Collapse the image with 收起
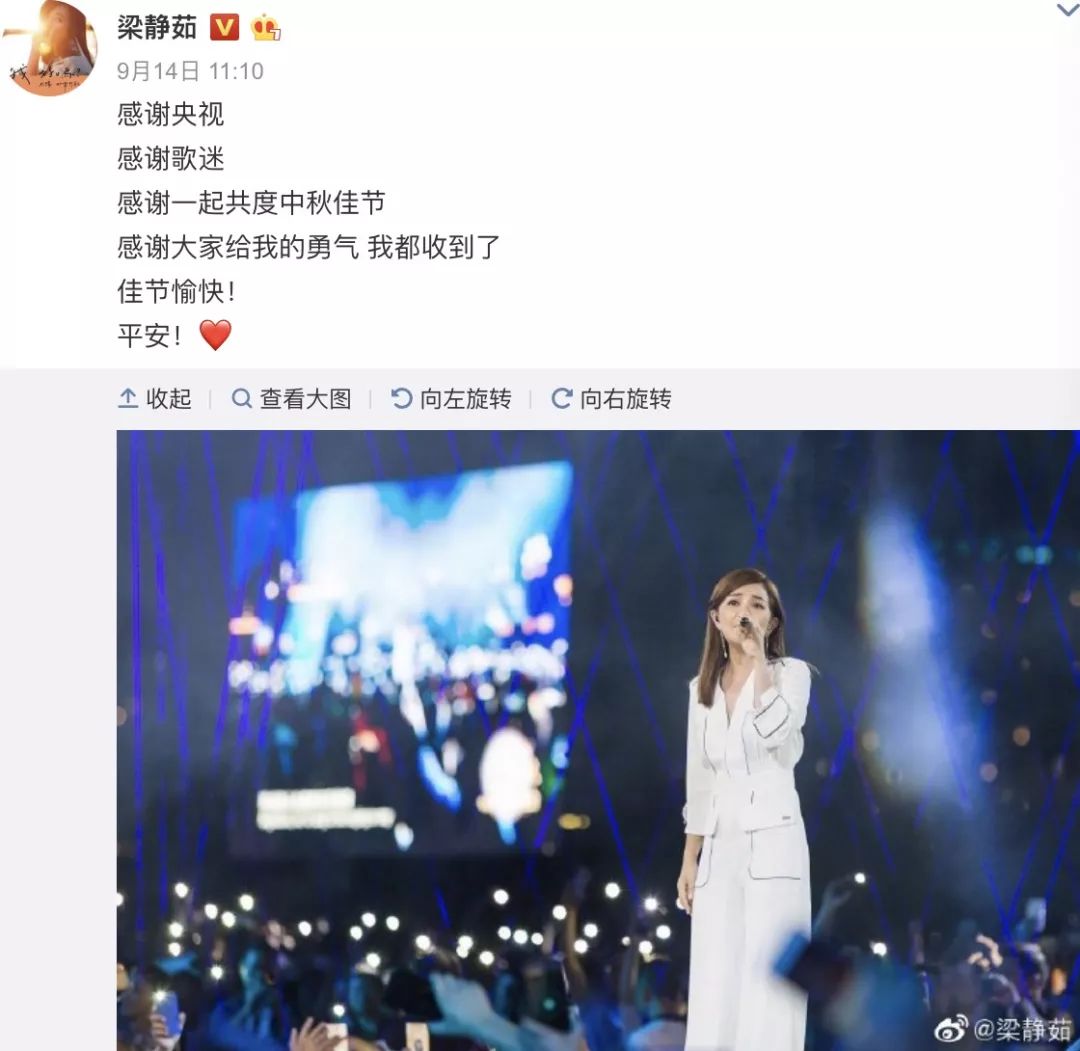1080x1051 pixels. 155,399
